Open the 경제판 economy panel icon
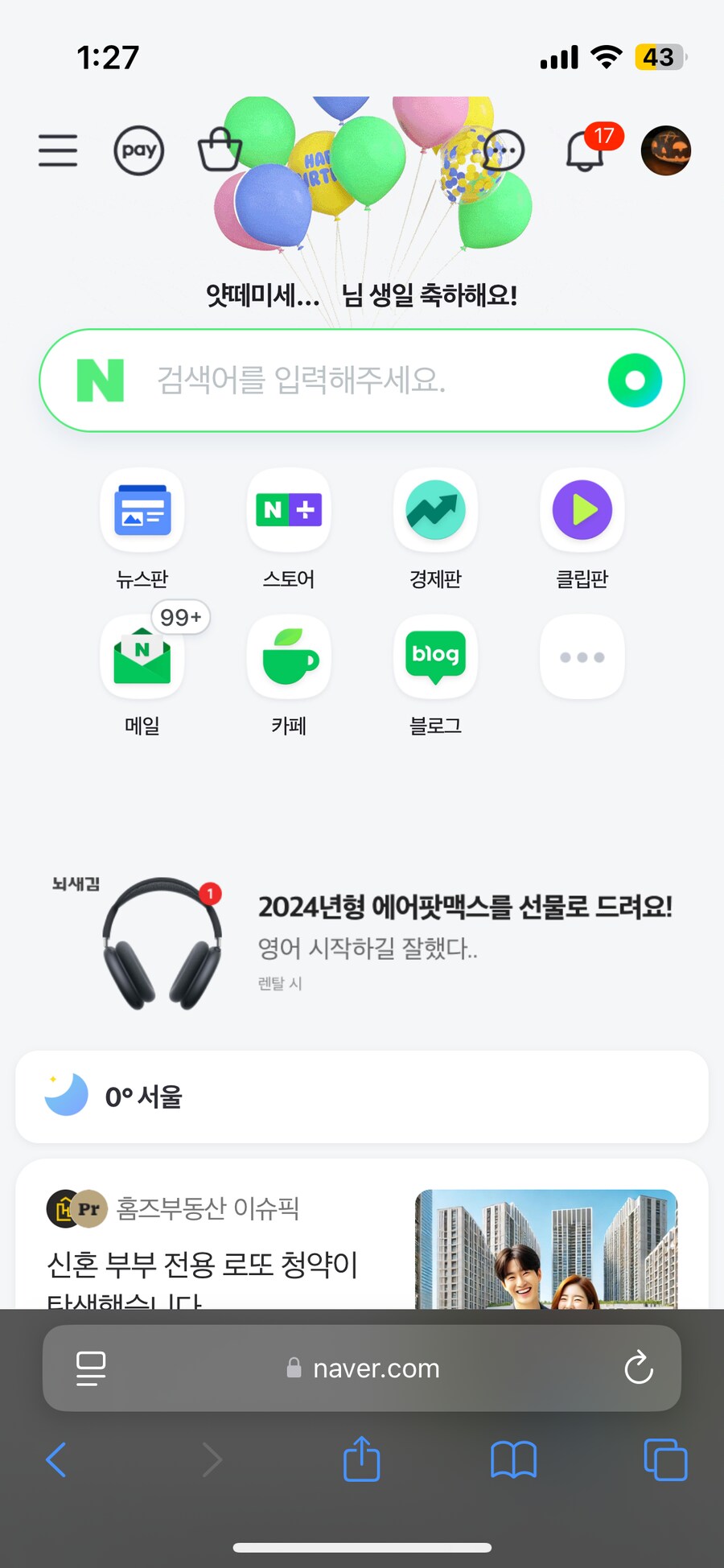 point(434,511)
